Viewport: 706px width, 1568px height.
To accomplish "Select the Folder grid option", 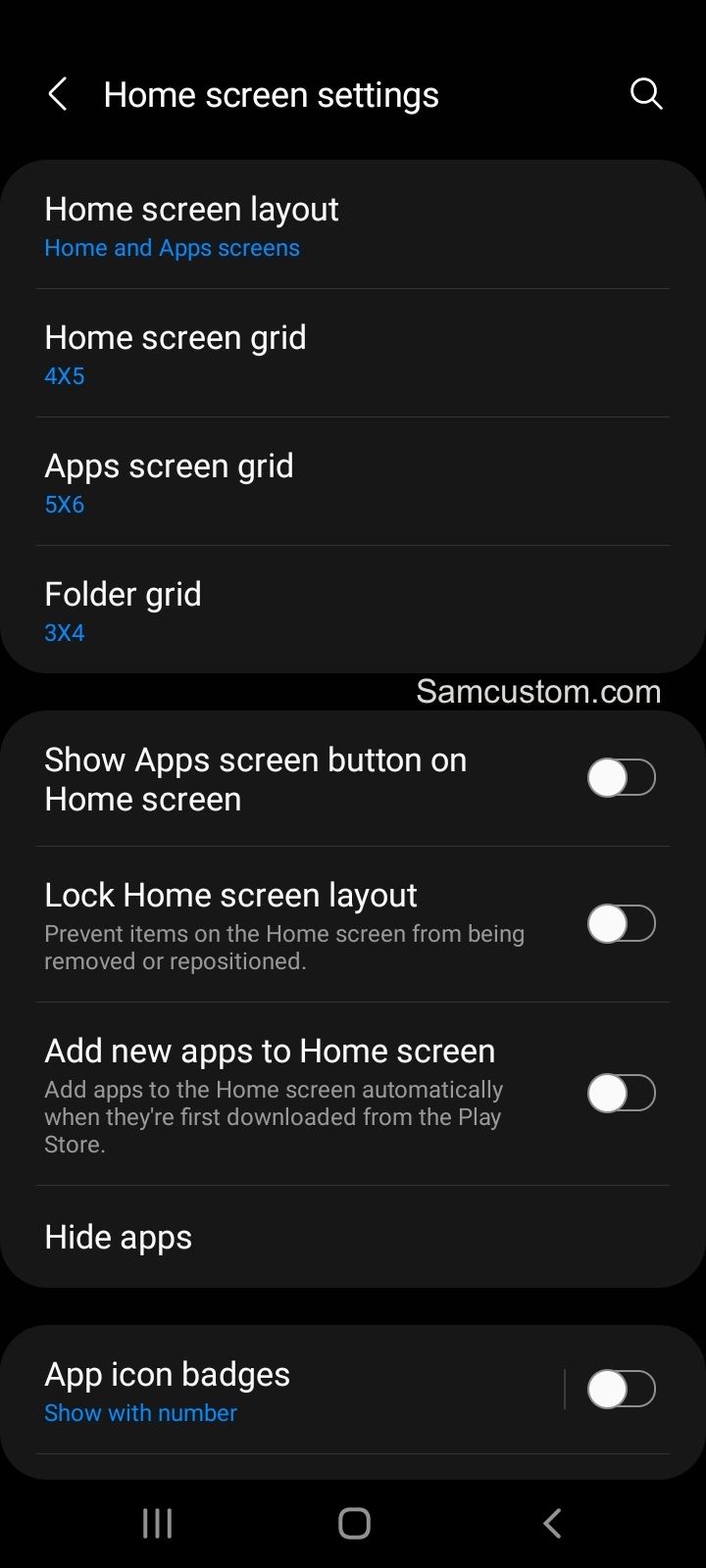I will (x=353, y=611).
